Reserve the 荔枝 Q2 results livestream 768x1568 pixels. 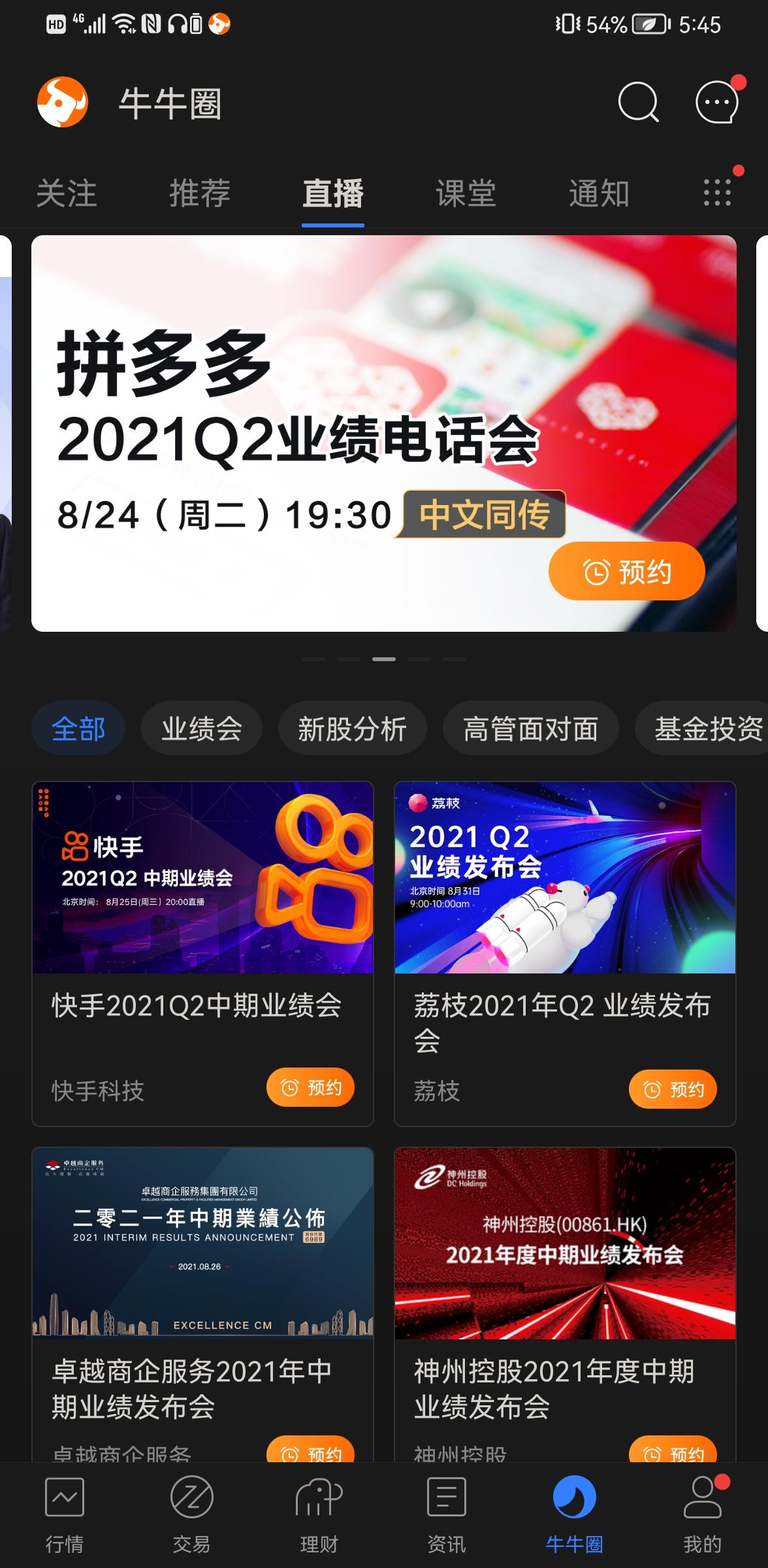(673, 1089)
